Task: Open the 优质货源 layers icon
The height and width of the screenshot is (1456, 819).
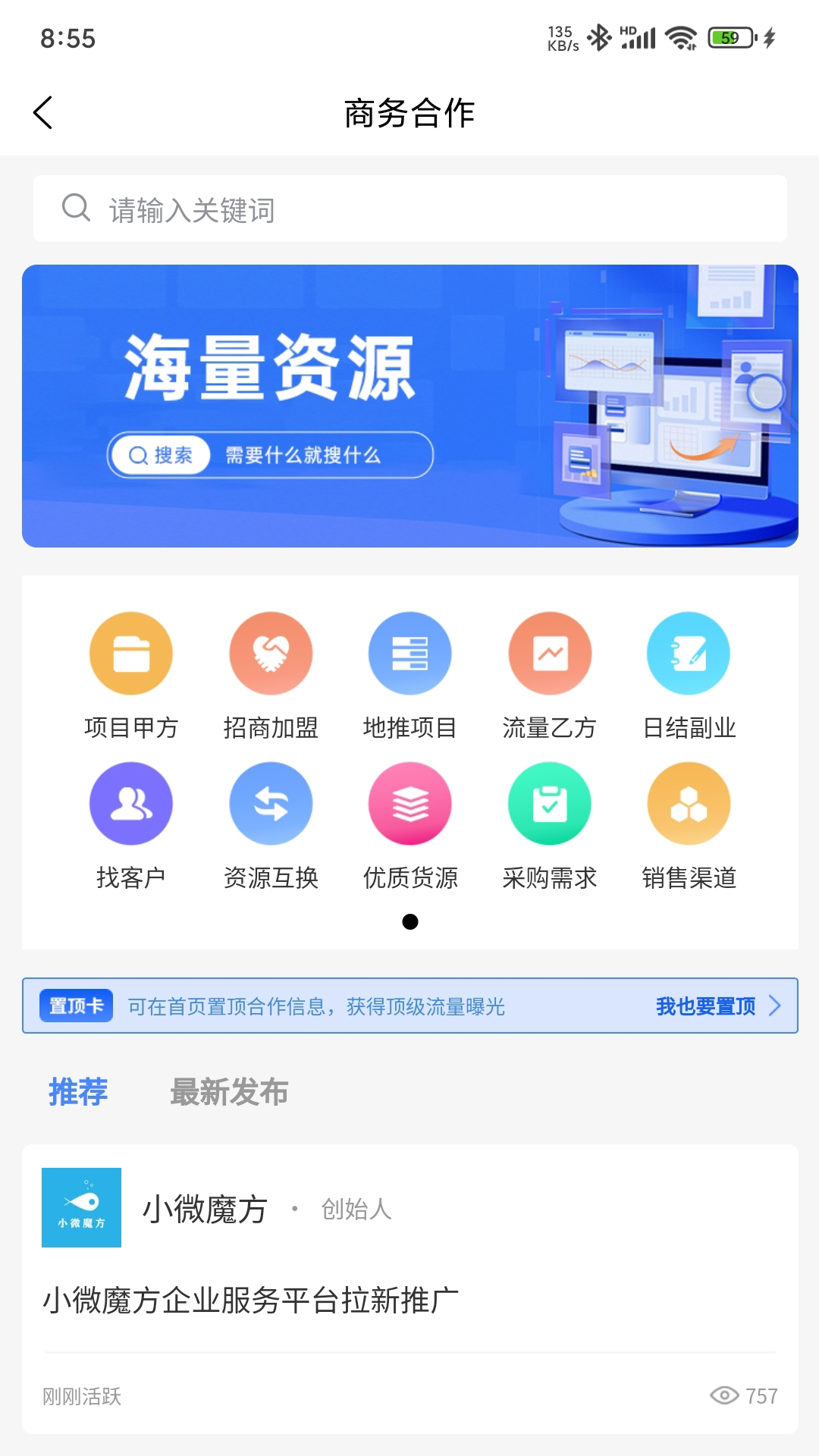Action: 409,802
